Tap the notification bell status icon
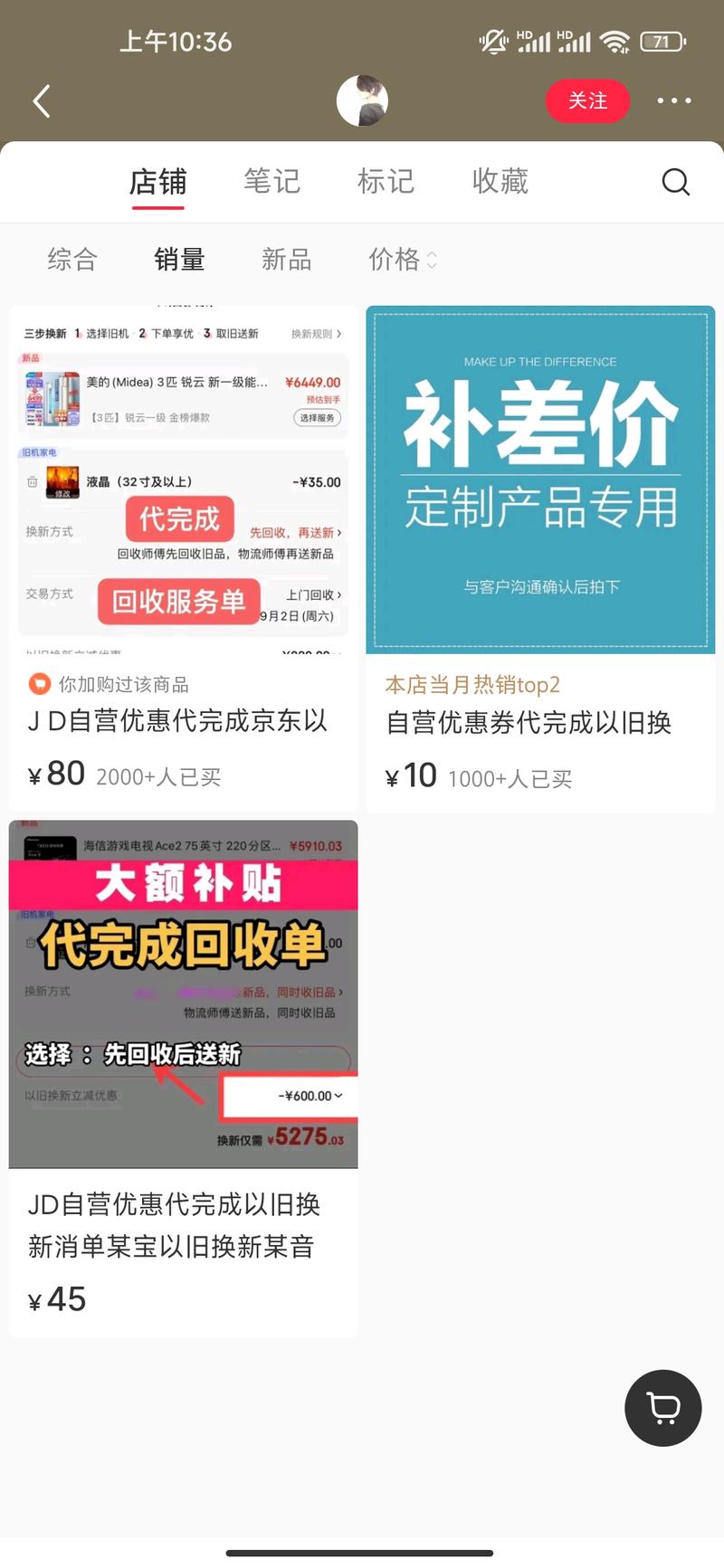 pyautogui.click(x=493, y=41)
